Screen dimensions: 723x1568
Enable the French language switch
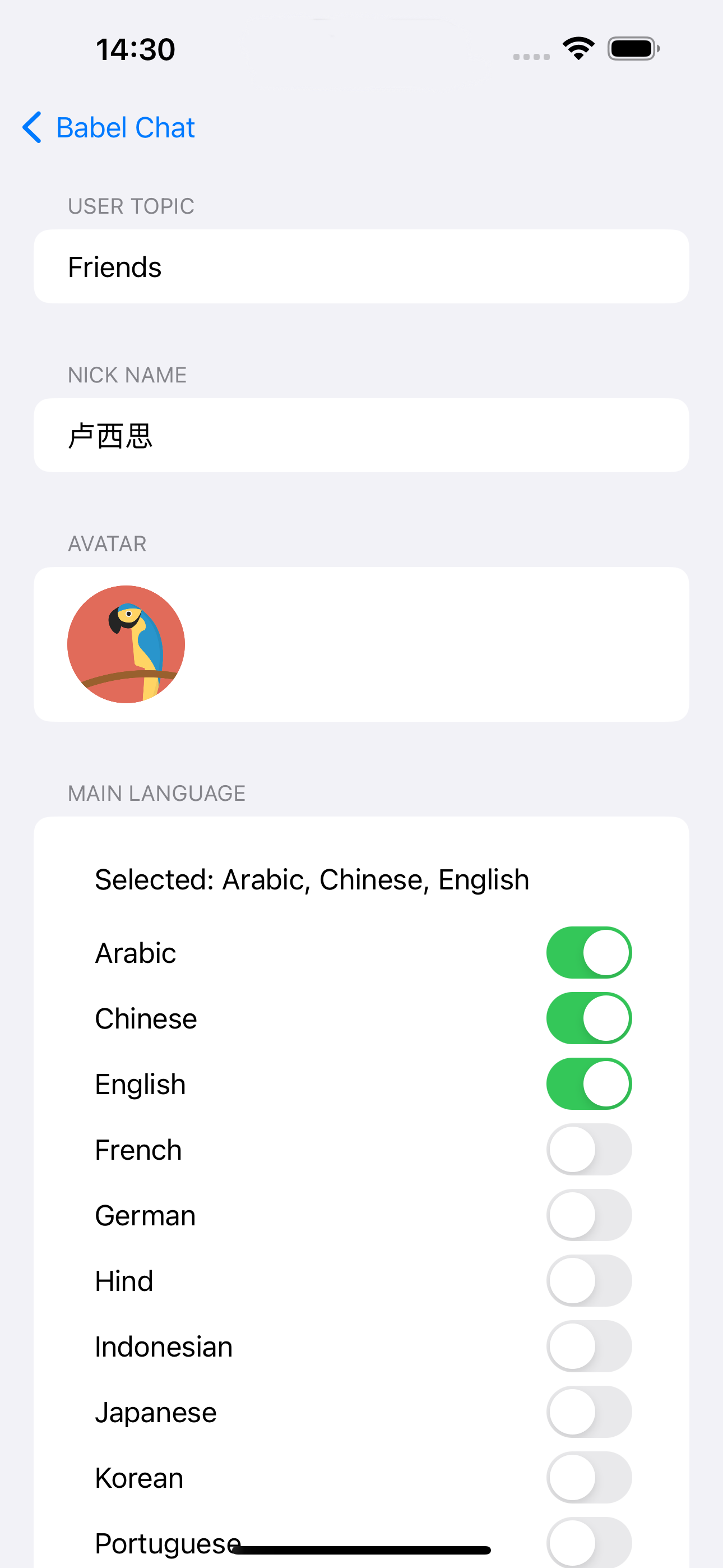point(588,1150)
